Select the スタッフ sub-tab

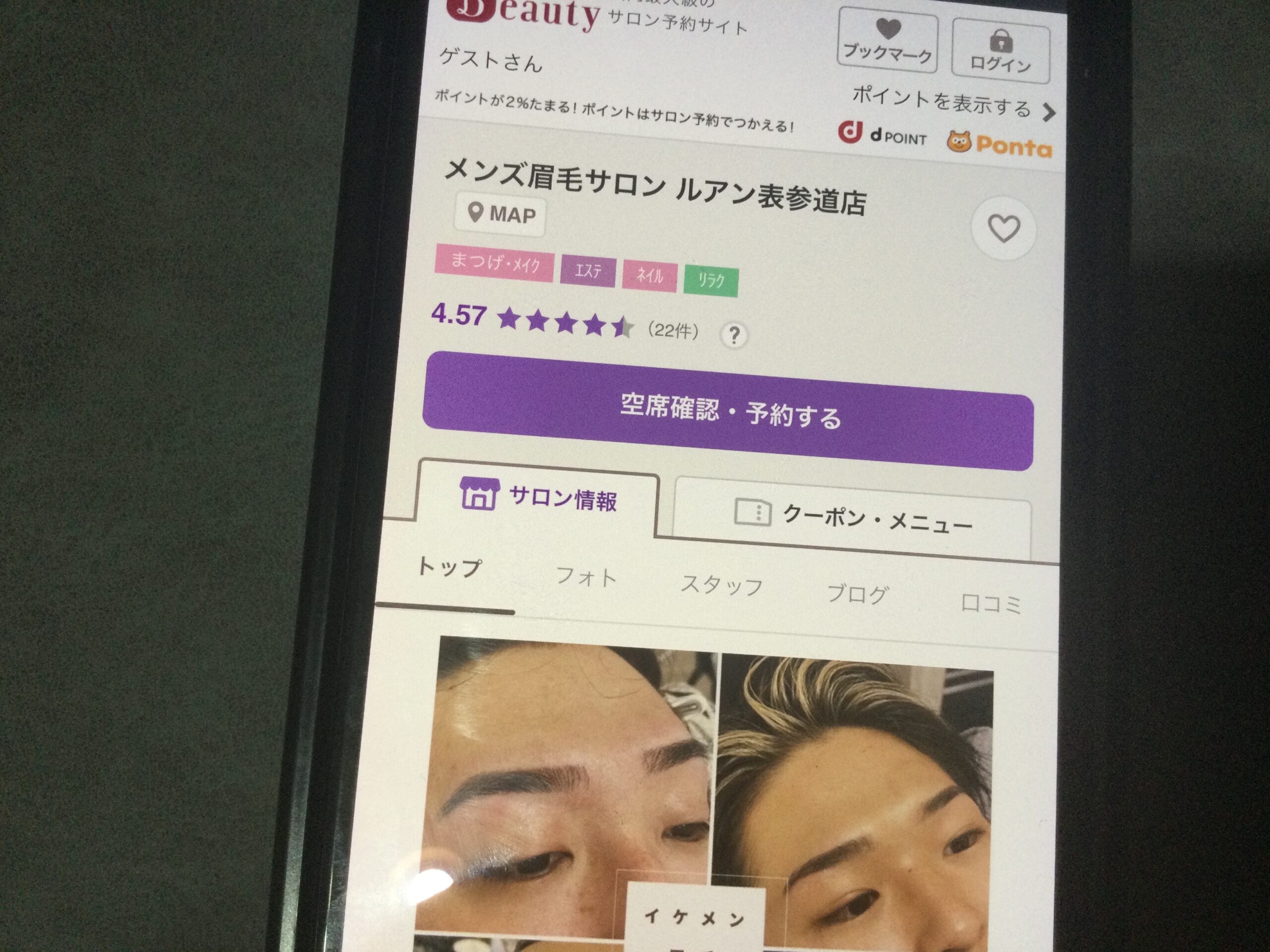[721, 586]
